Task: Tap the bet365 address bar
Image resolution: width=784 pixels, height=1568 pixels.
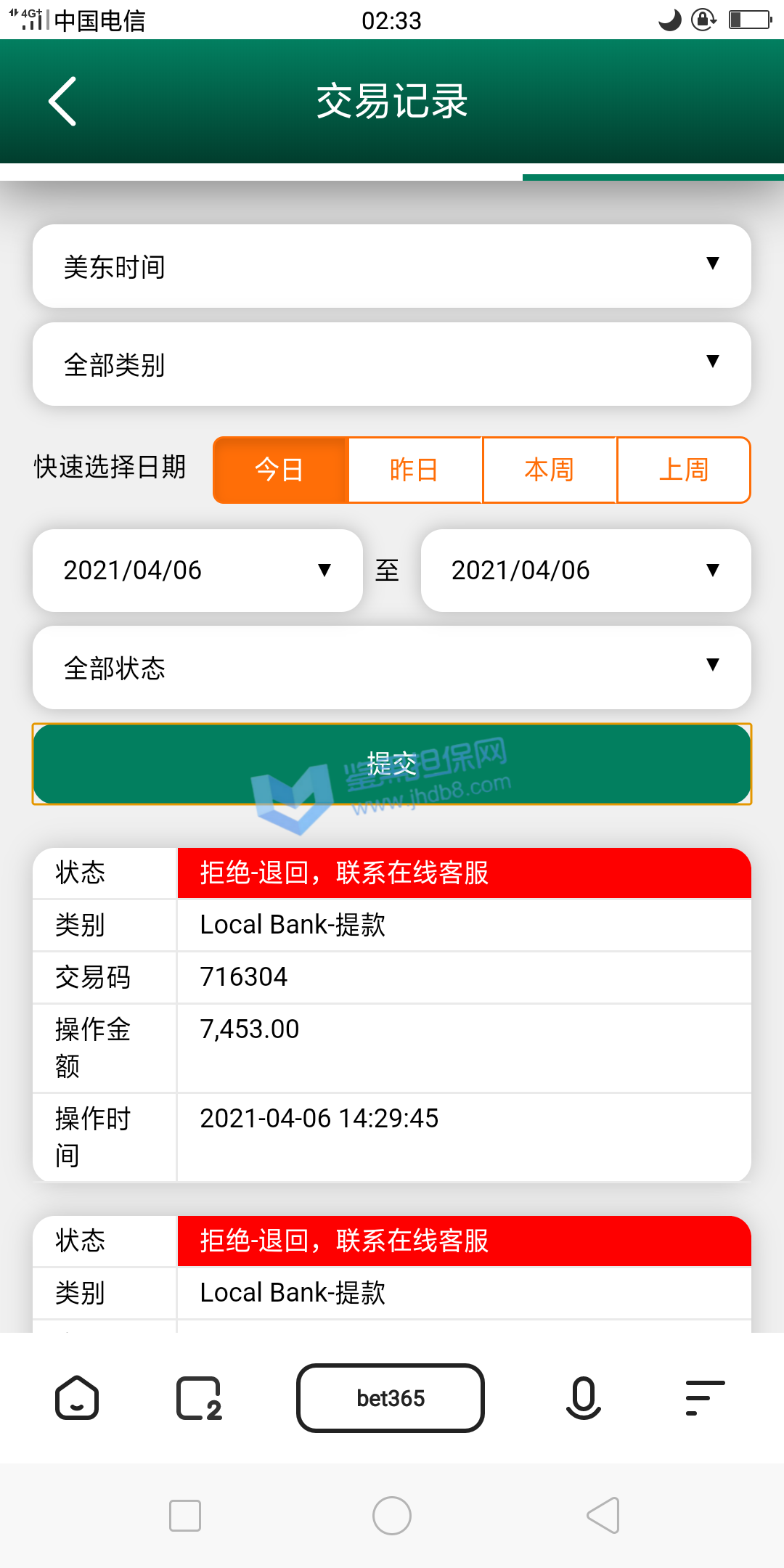Action: tap(391, 1397)
